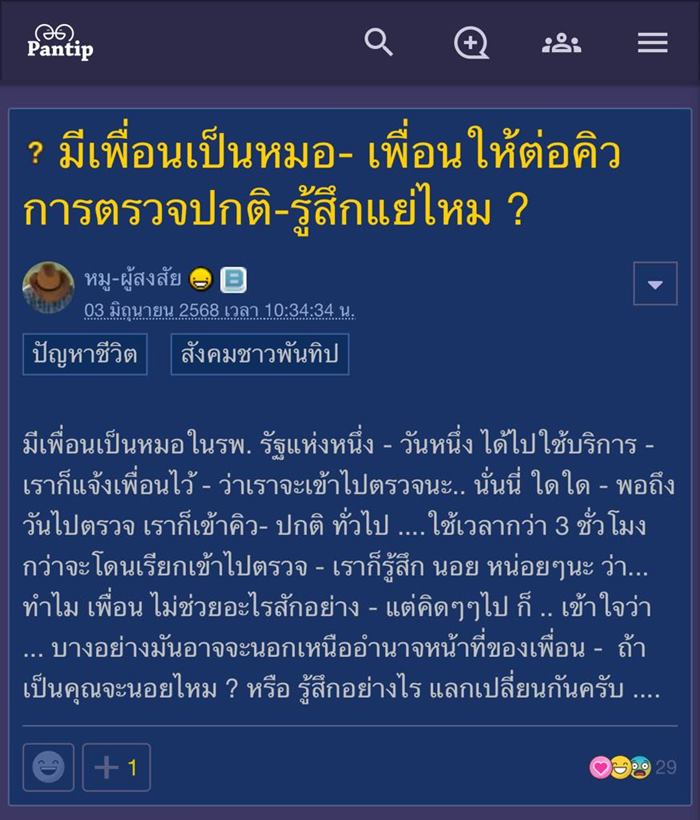Create a new topic with plus bubble

coord(470,42)
